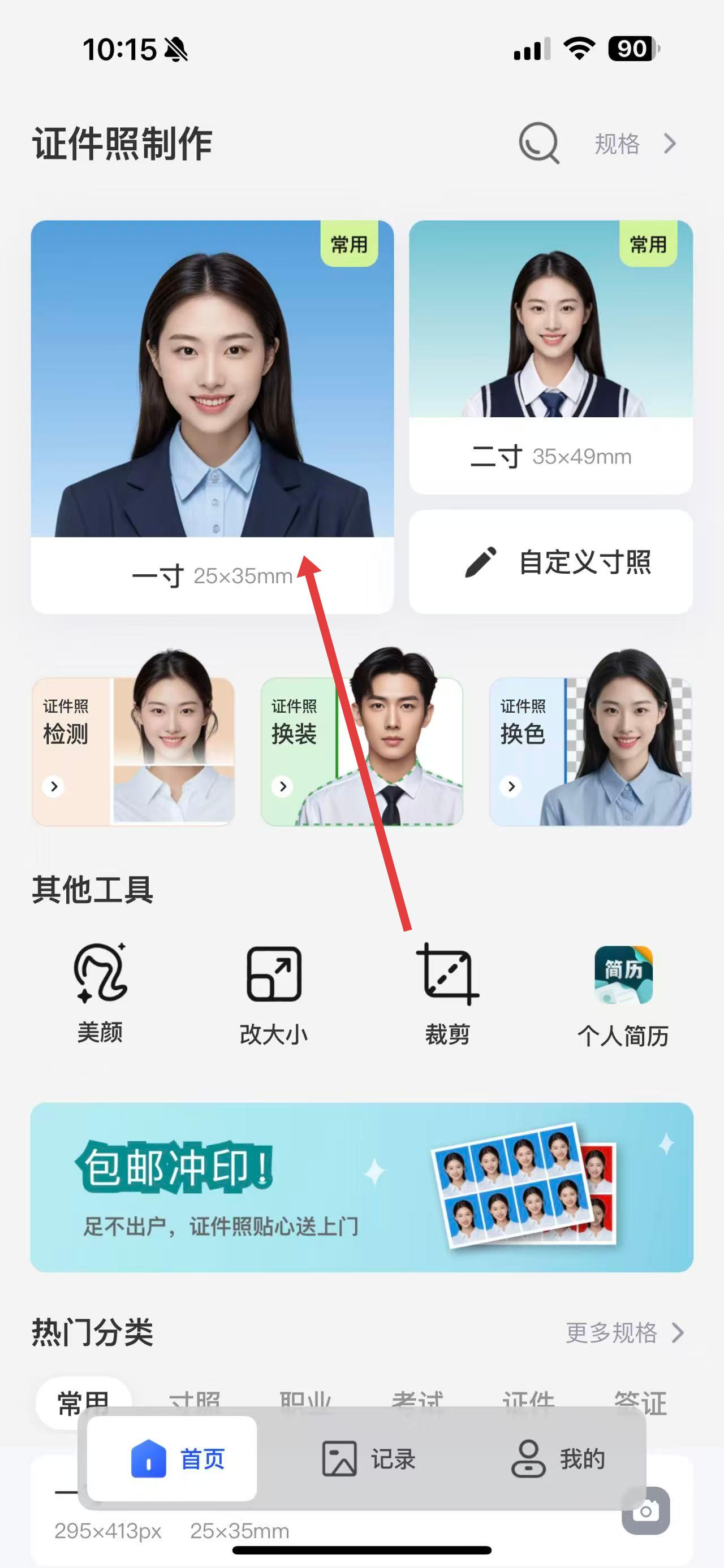Open the 证件照换色 card
724x1568 pixels.
point(590,752)
